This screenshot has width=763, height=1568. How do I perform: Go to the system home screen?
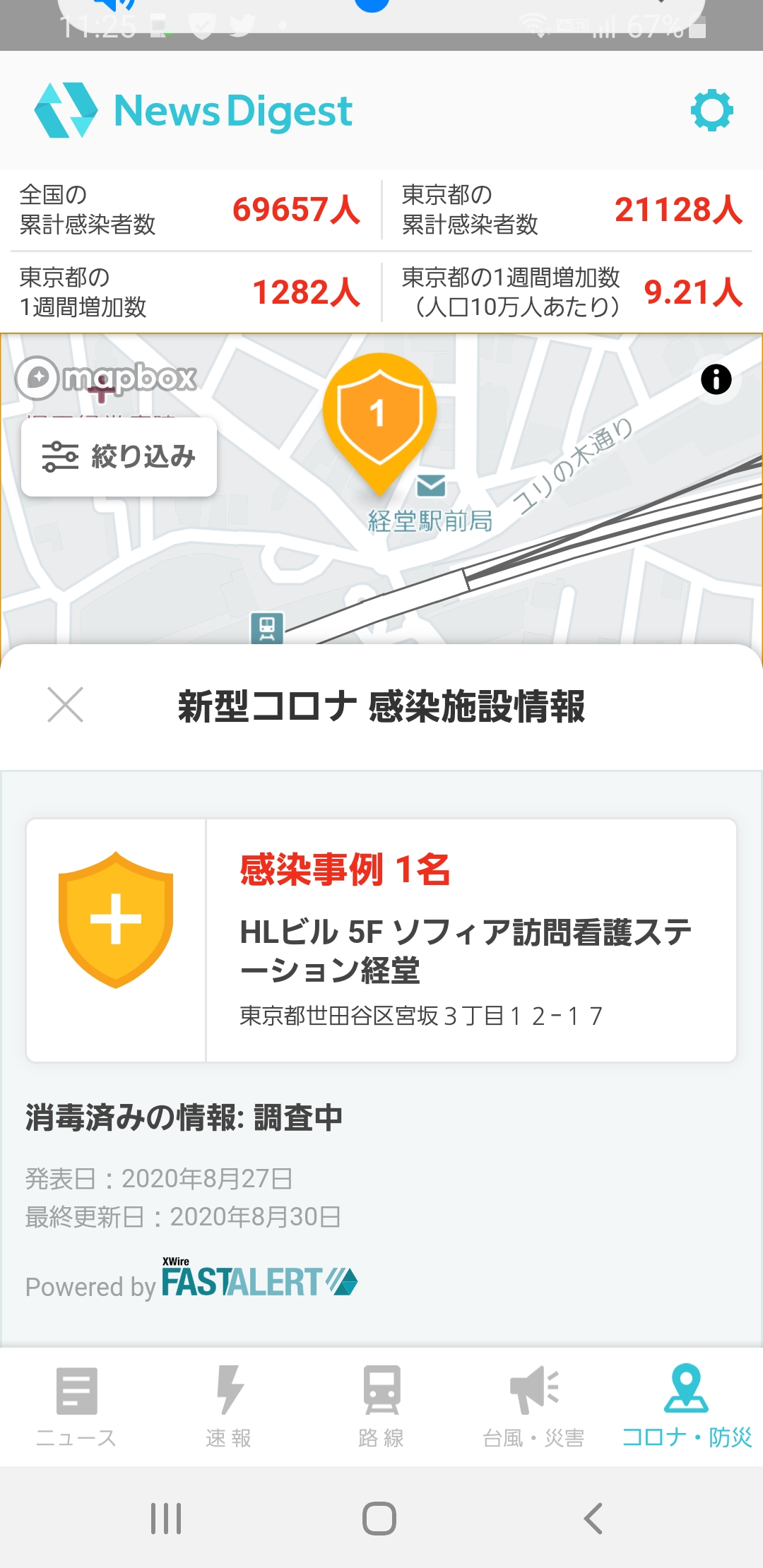point(379,1519)
